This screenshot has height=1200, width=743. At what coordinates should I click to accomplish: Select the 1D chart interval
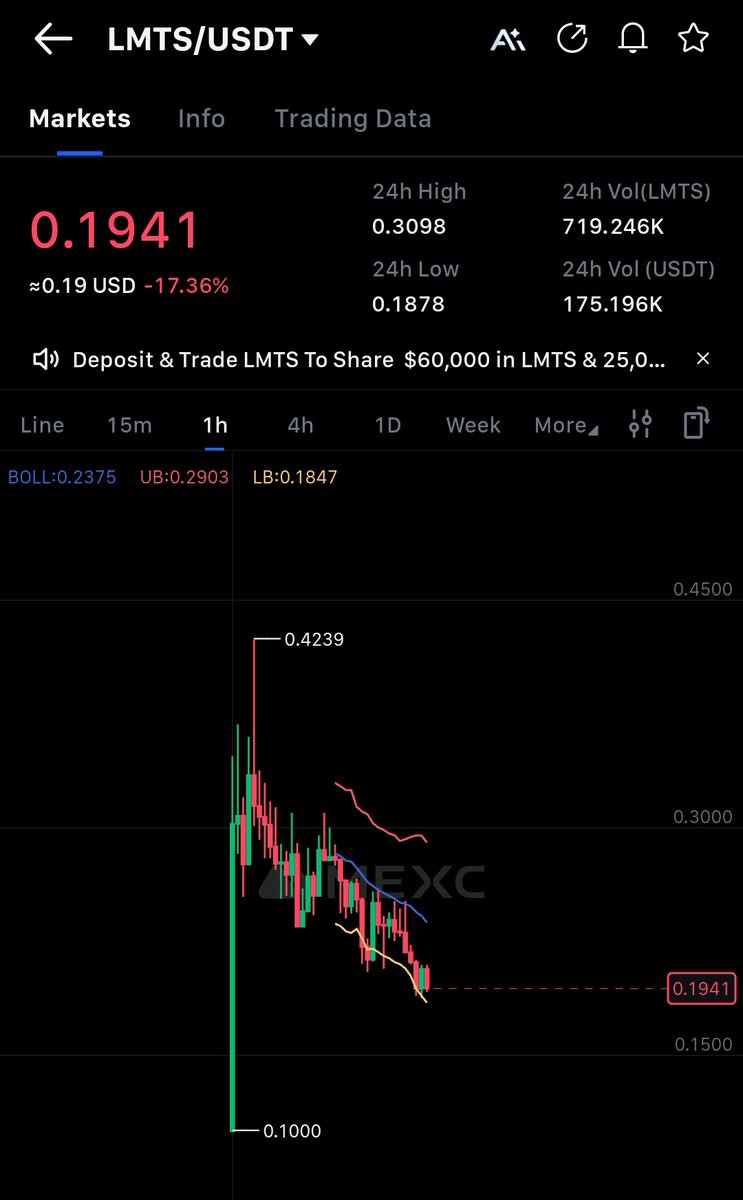pos(387,425)
